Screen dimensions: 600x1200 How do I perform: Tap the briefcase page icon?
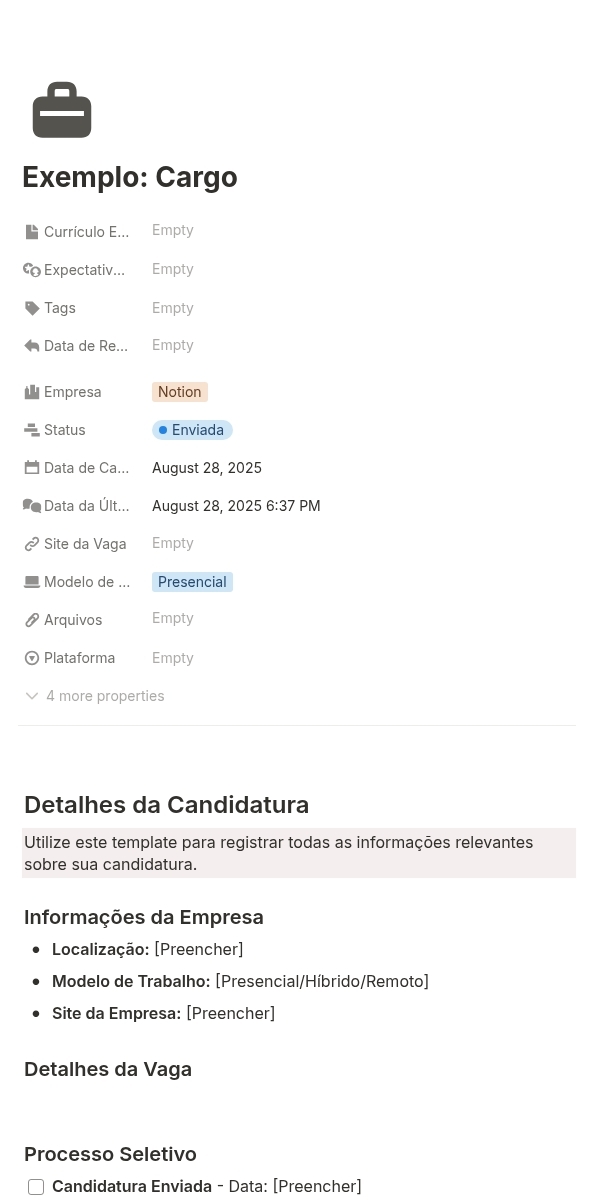(x=62, y=110)
